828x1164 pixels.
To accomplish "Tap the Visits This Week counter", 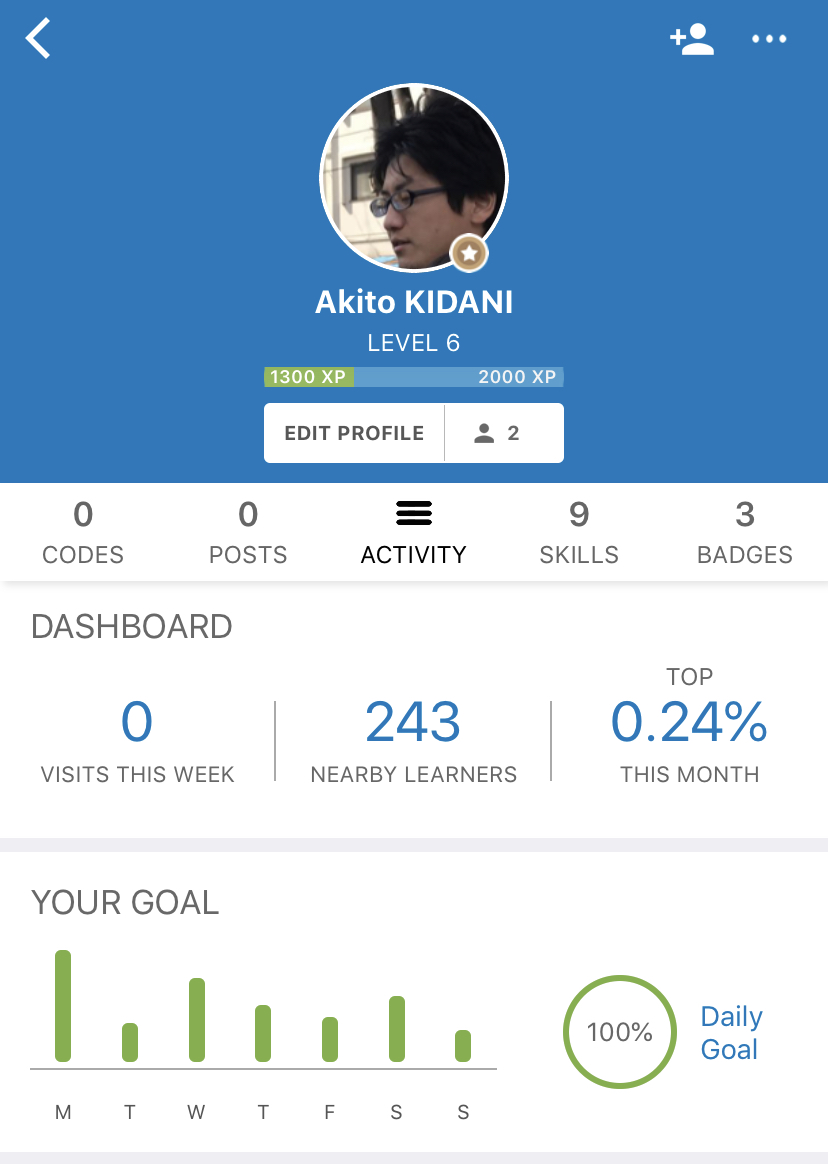I will (137, 740).
